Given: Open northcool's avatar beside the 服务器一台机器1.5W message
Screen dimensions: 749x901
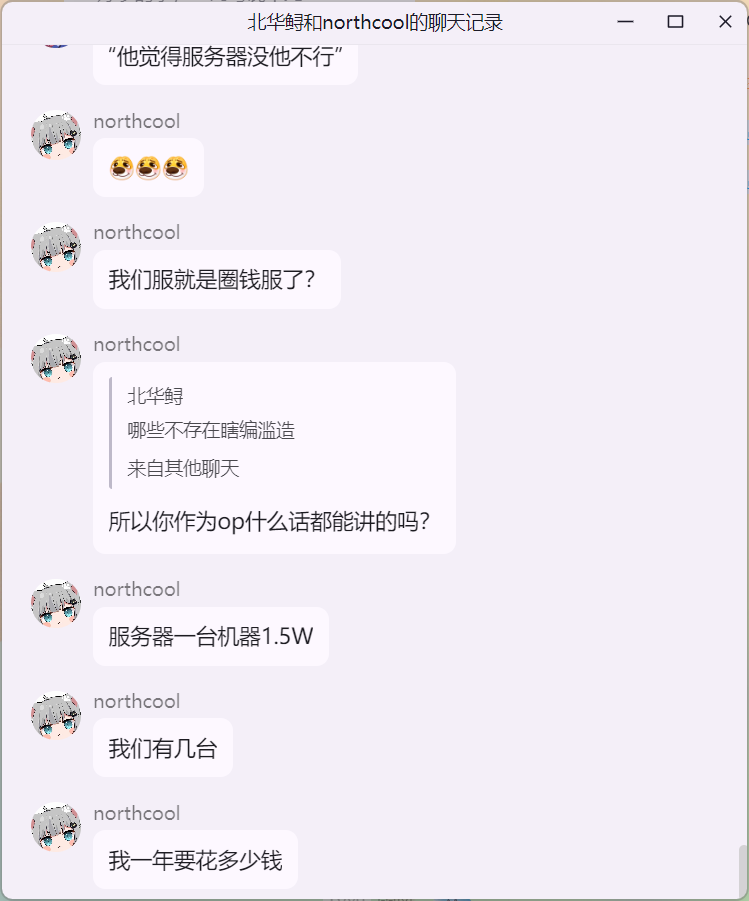Looking at the screenshot, I should [x=56, y=604].
